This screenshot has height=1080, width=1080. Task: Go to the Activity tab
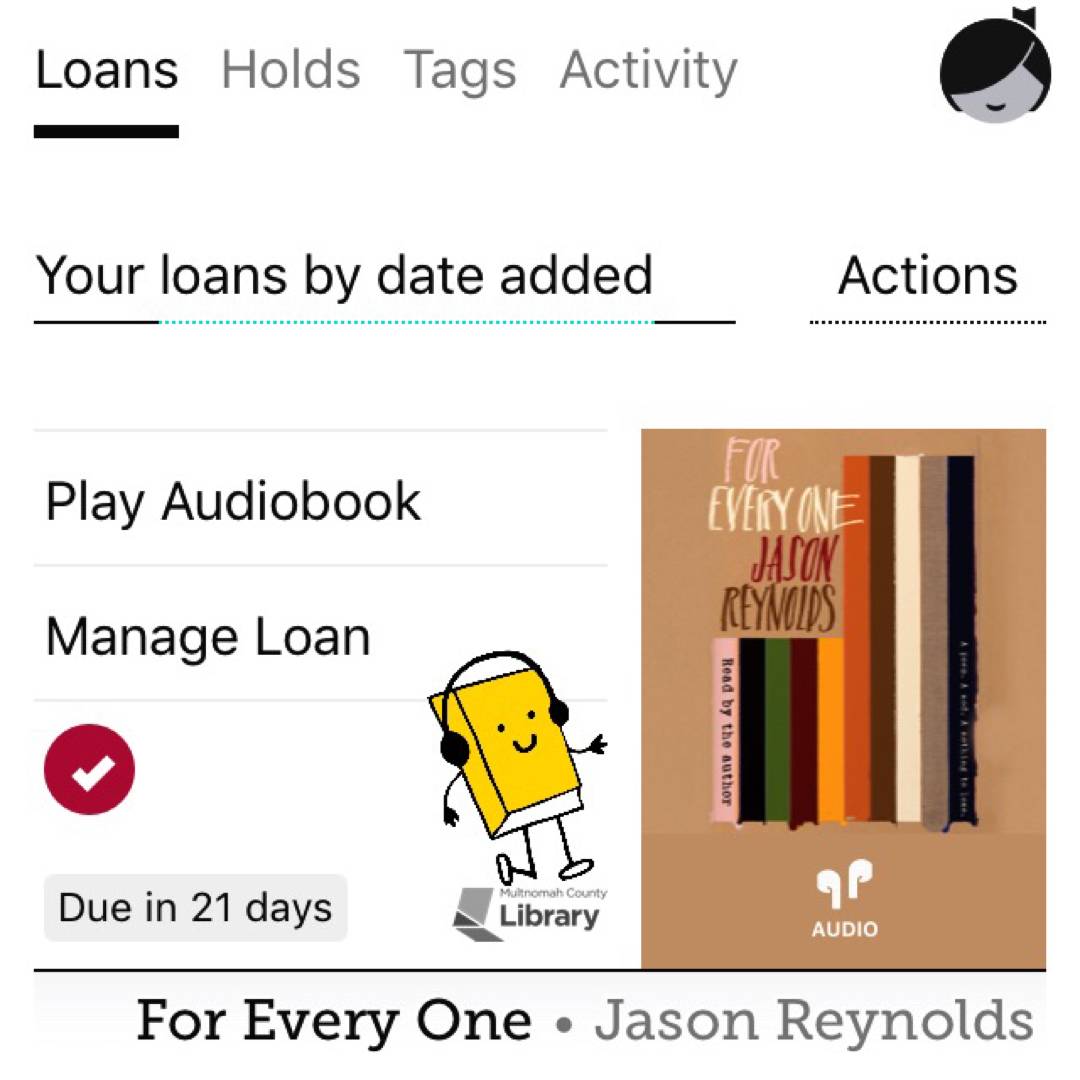point(648,70)
